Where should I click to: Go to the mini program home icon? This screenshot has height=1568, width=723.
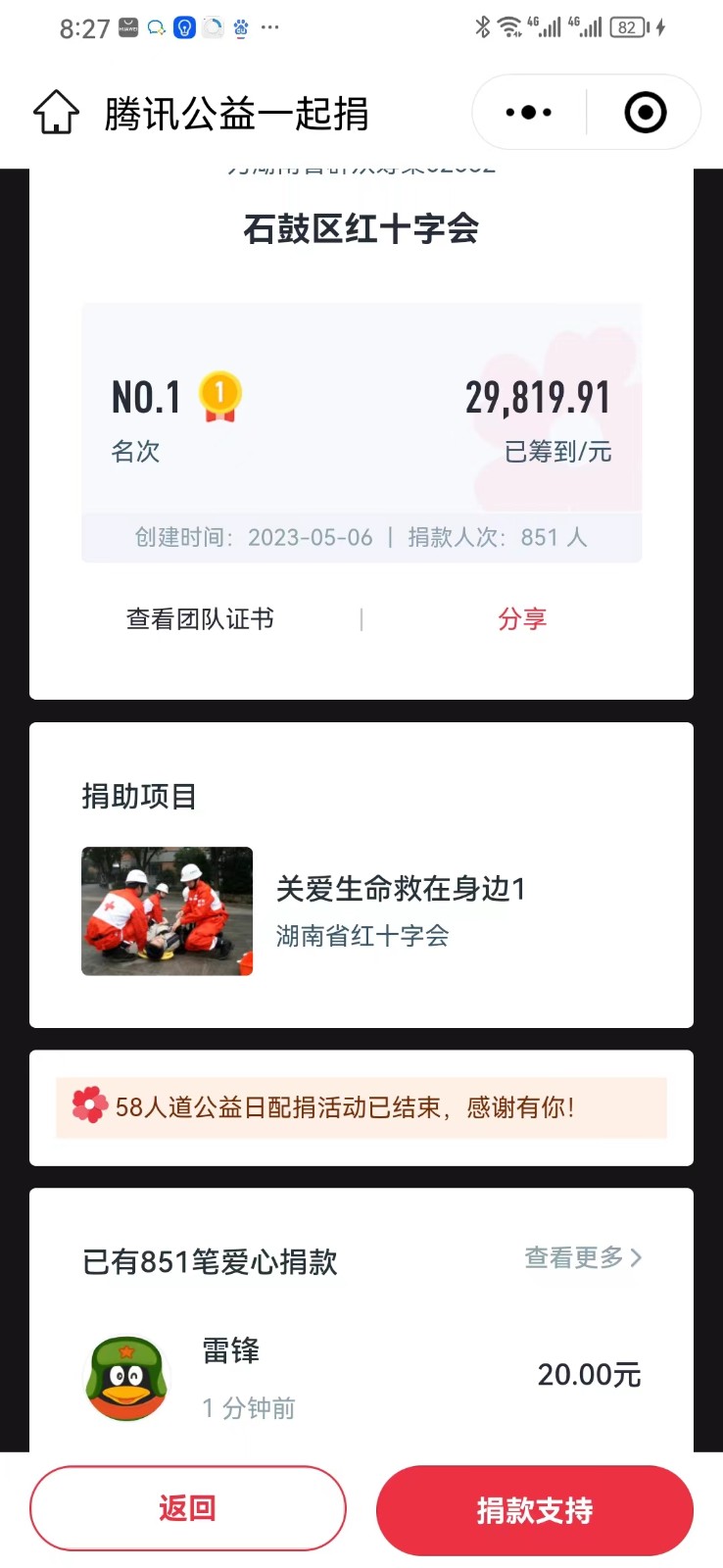coord(57,113)
